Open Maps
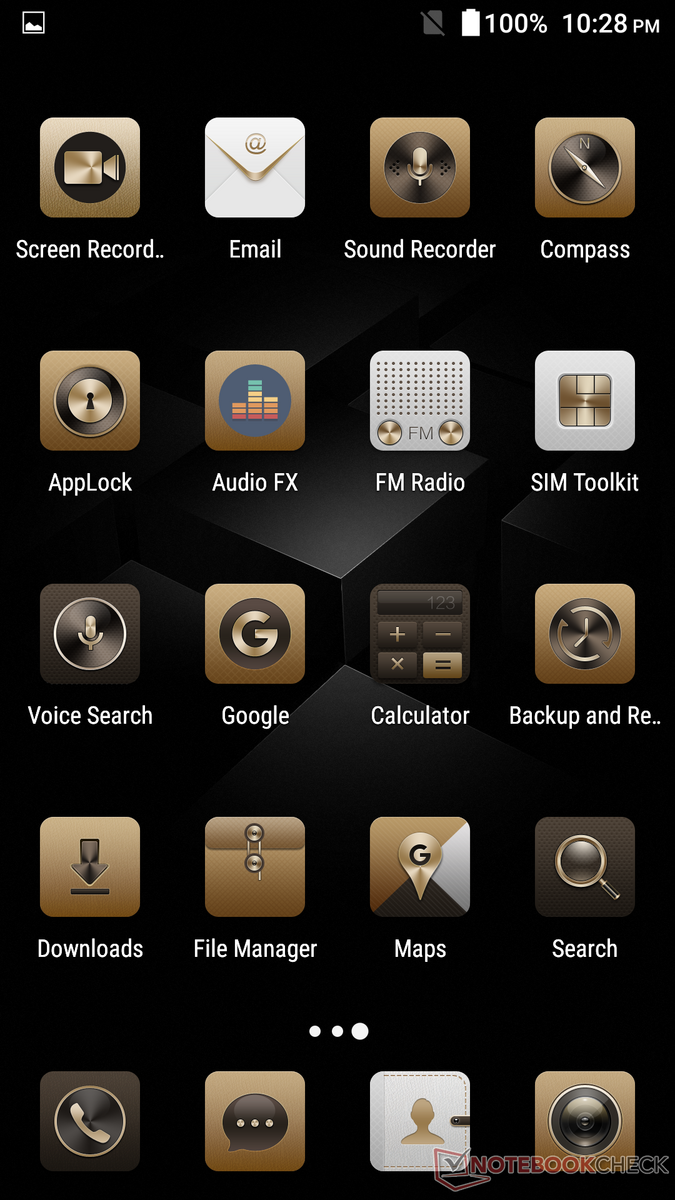 point(420,867)
